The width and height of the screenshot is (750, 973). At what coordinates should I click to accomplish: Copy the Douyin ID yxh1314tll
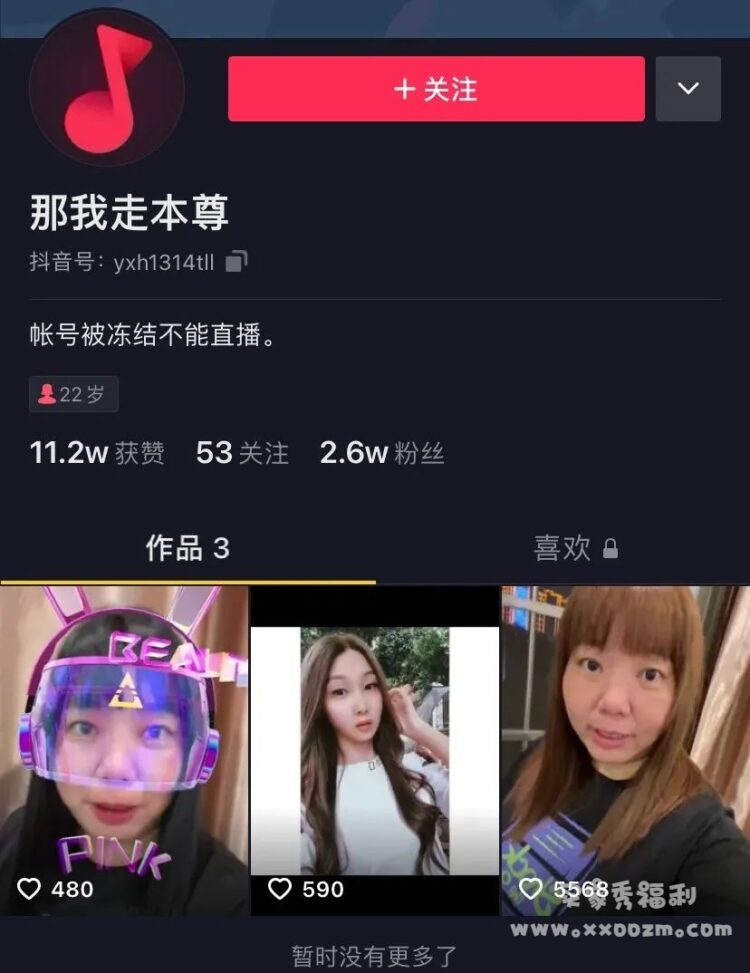(236, 262)
